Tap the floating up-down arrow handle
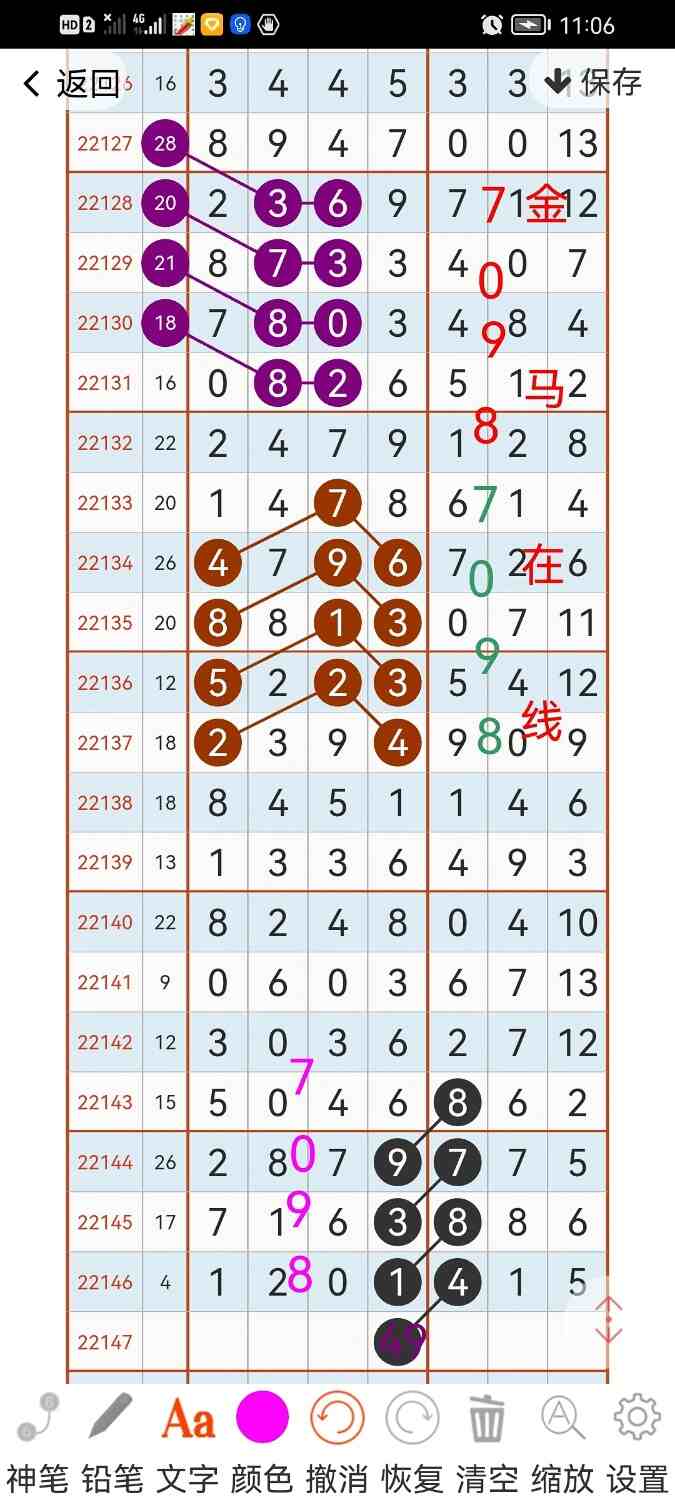Screen dimensions: 675x1500 click(x=608, y=1320)
